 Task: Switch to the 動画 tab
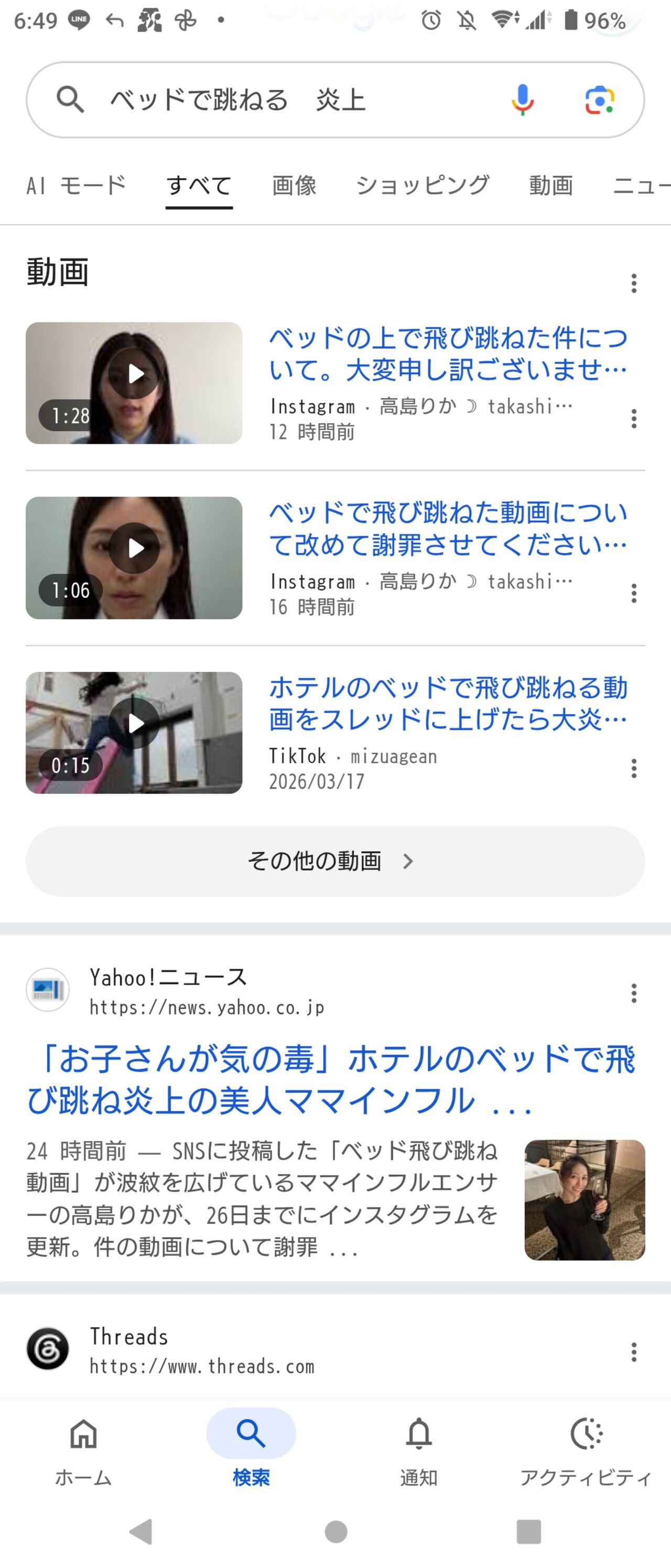[551, 186]
